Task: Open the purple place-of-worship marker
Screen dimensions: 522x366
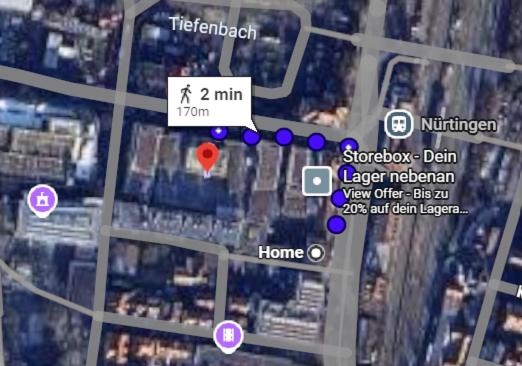Action: [x=42, y=201]
